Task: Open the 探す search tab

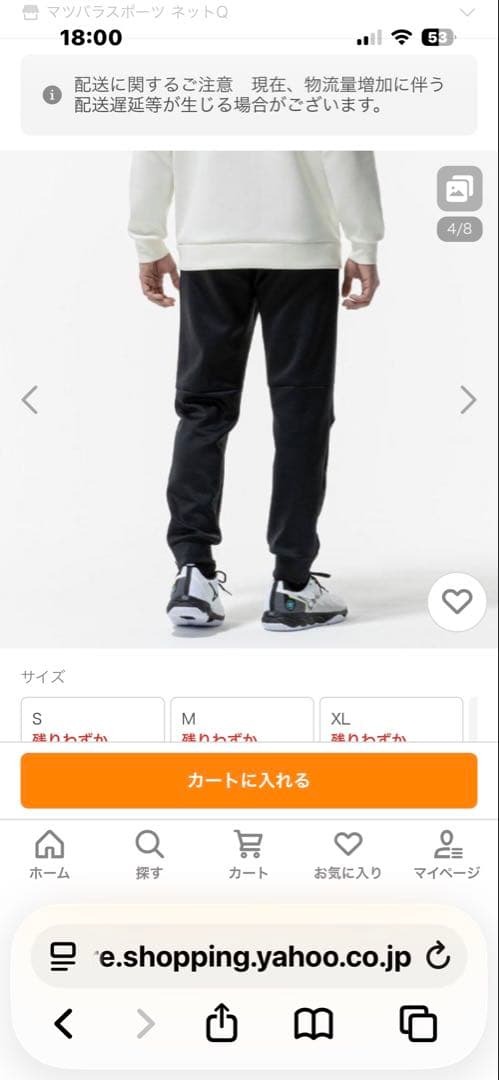Action: tap(150, 855)
